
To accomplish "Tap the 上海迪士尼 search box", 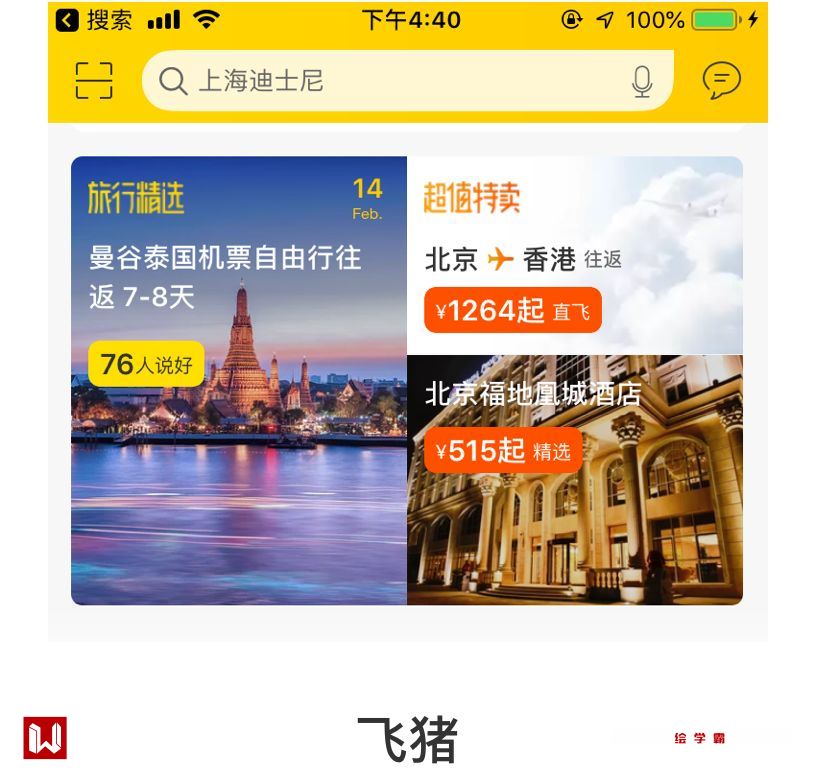I will point(390,81).
